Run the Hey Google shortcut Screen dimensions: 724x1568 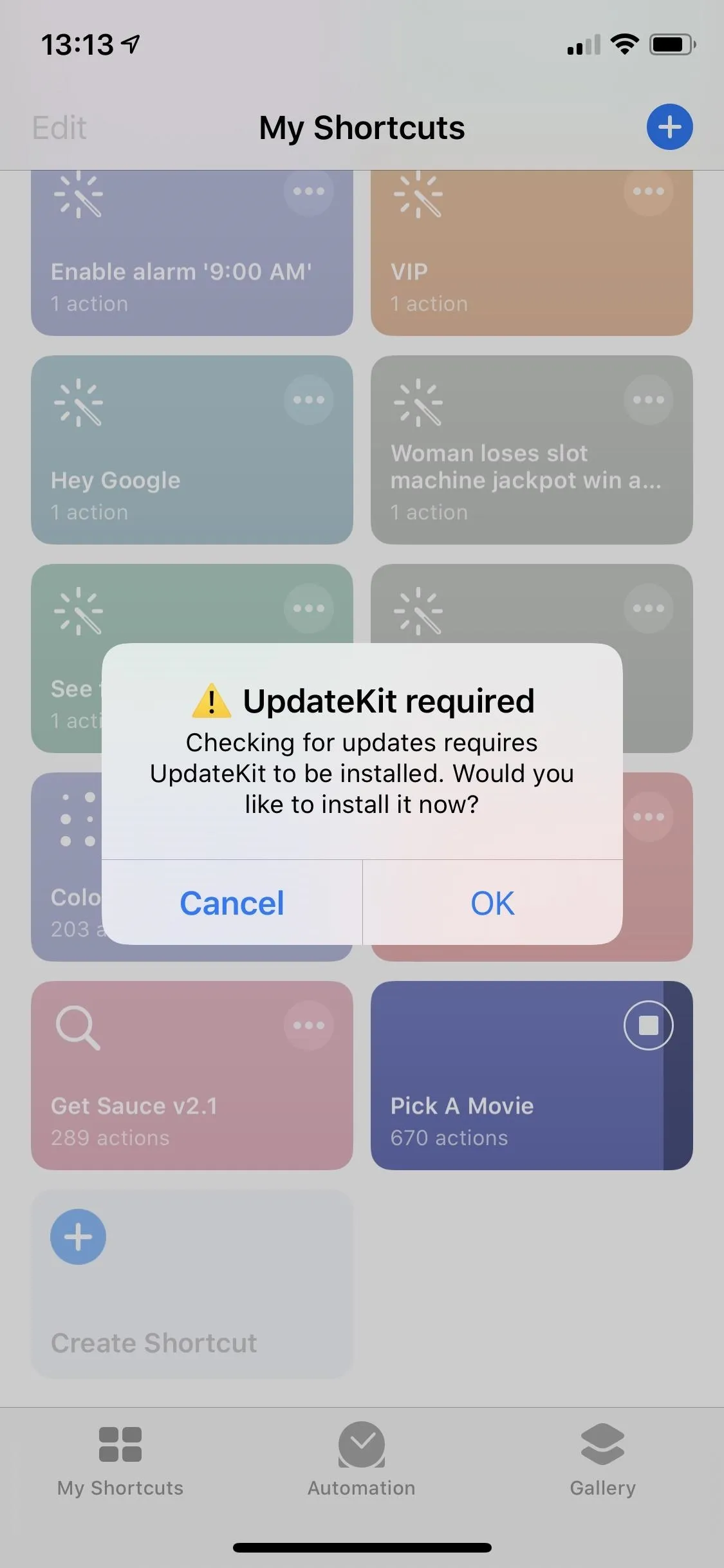click(x=192, y=449)
